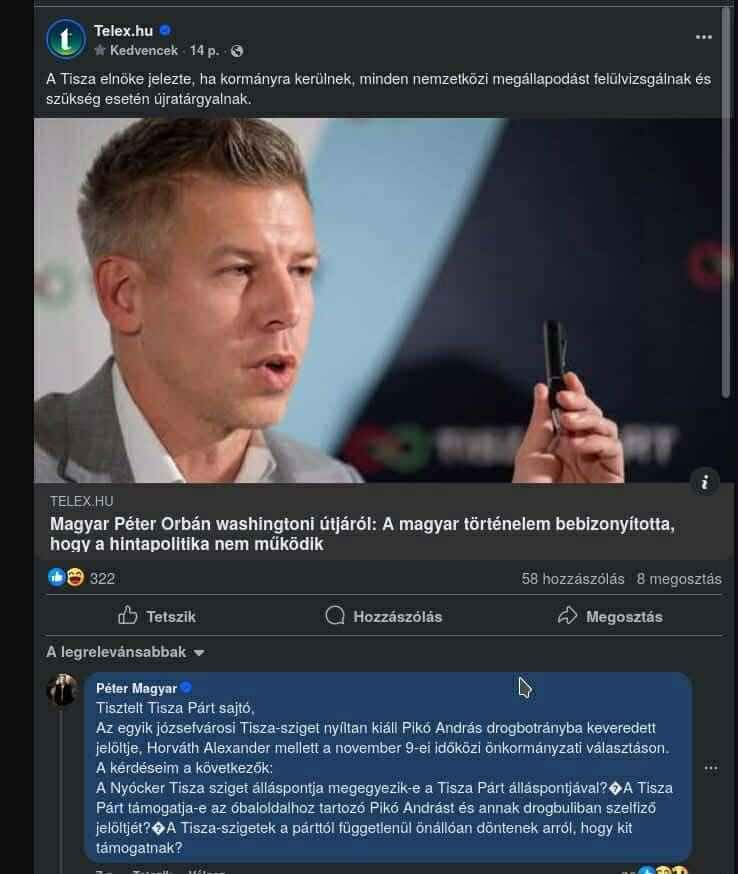View the 8 megosztás shares
Viewport: 738px width, 874px height.
[678, 579]
